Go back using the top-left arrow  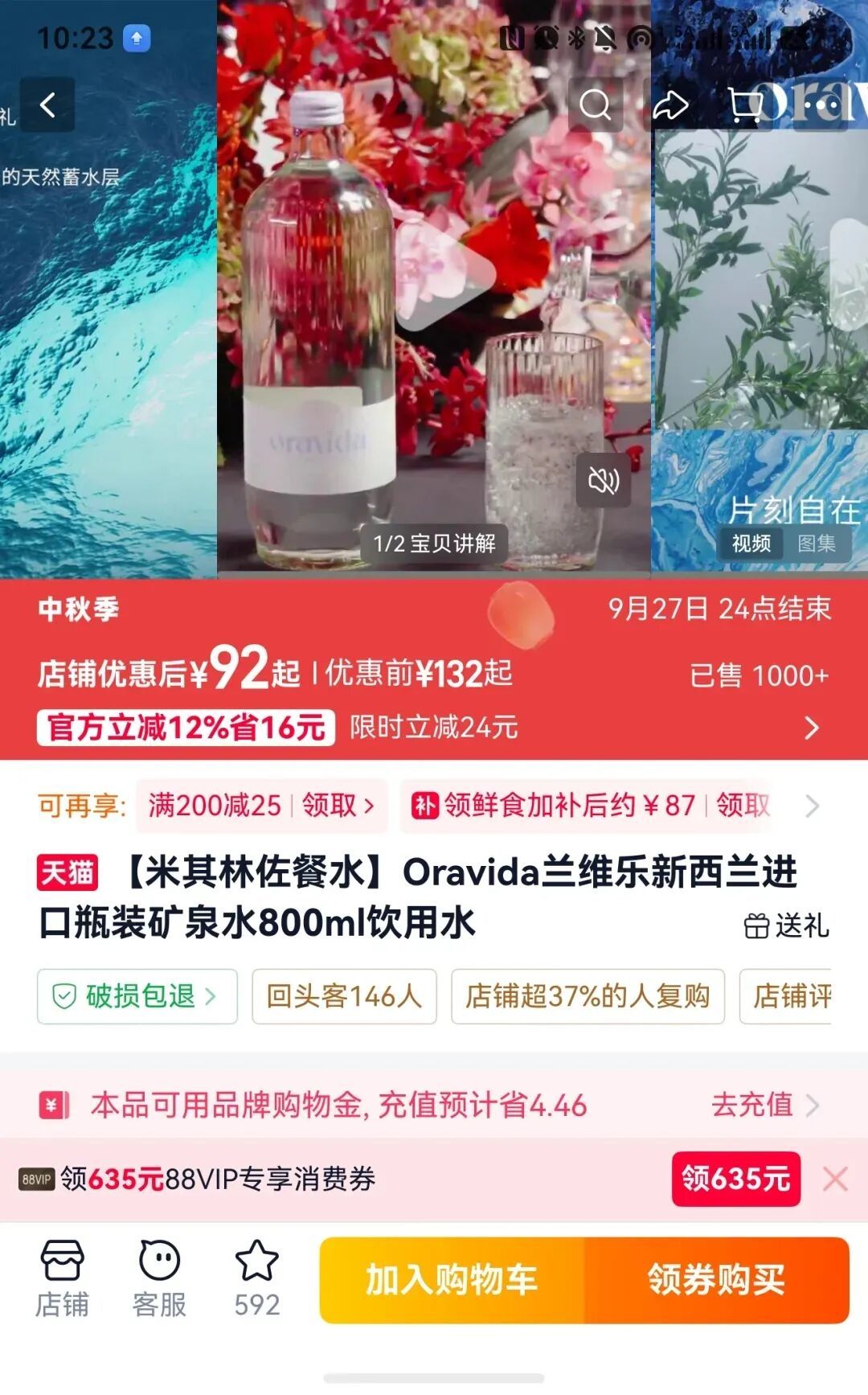point(47,105)
